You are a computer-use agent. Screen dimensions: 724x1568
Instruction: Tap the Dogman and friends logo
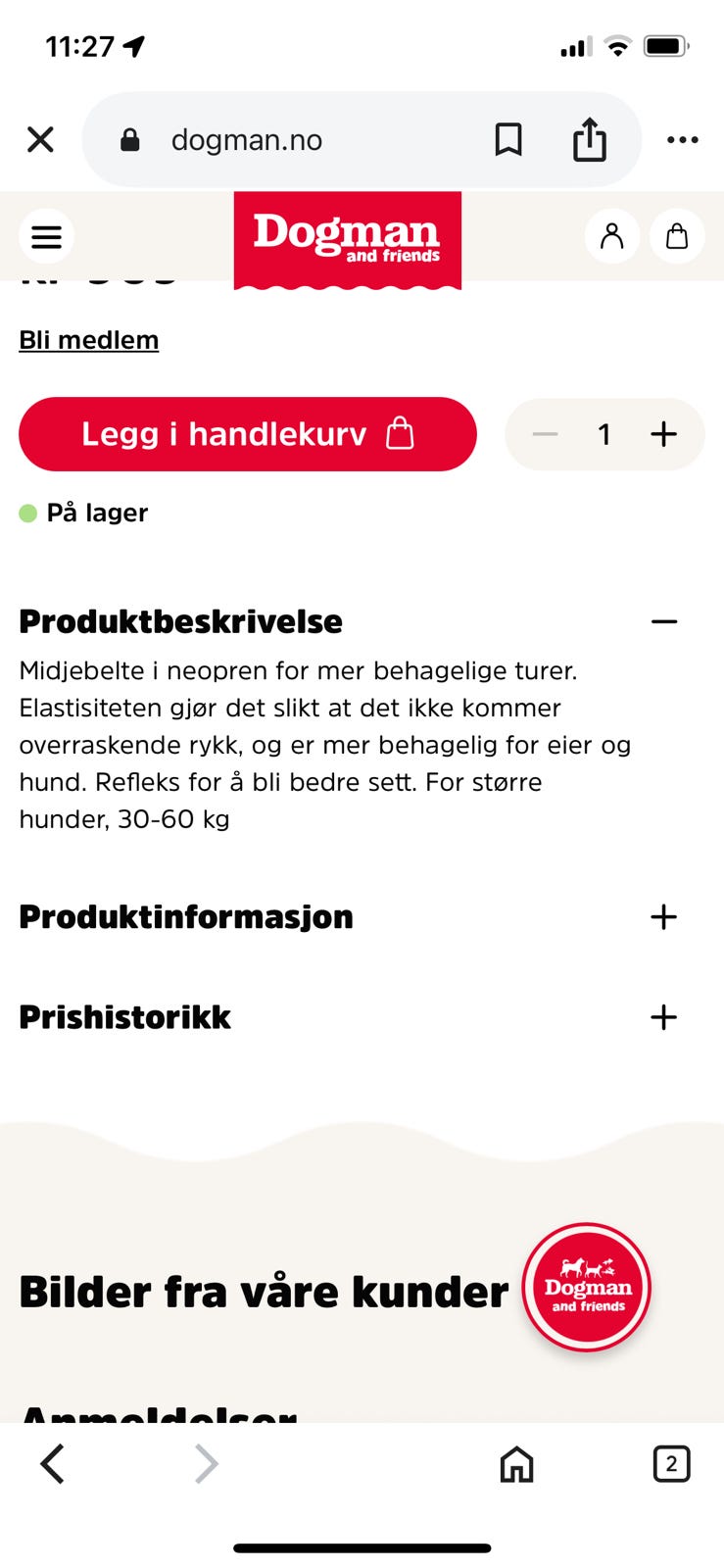(347, 236)
